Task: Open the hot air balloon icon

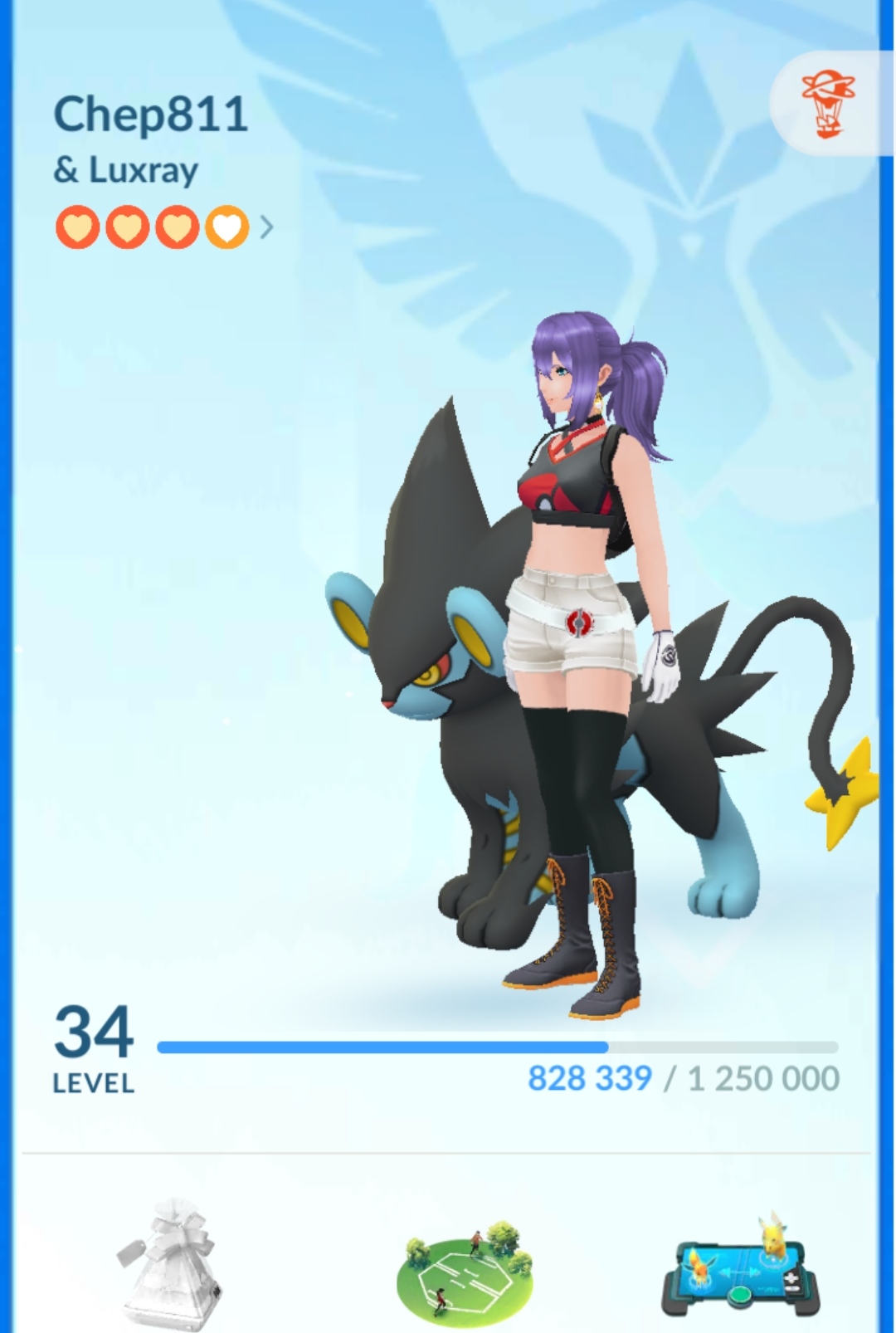Action: pos(828,105)
